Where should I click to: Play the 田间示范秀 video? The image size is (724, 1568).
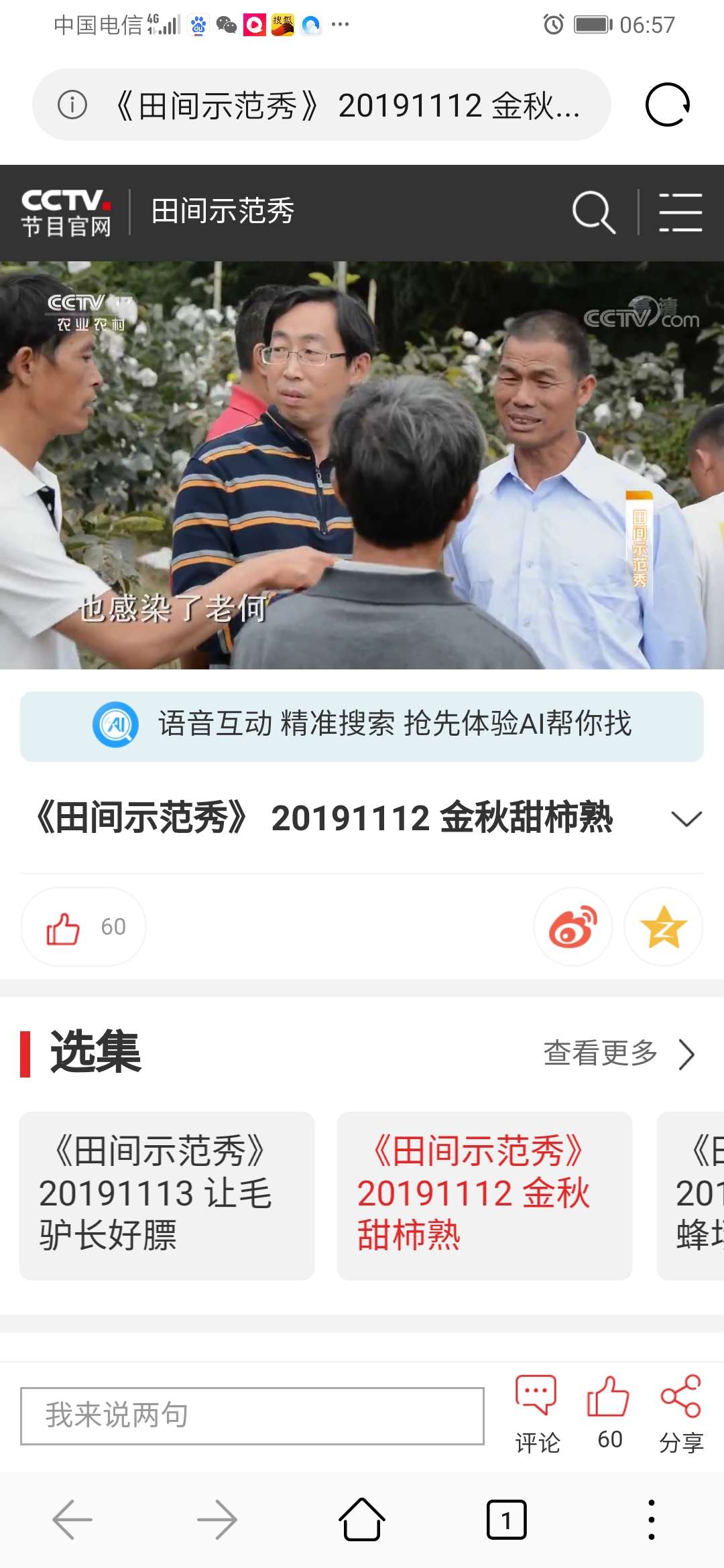(362, 465)
